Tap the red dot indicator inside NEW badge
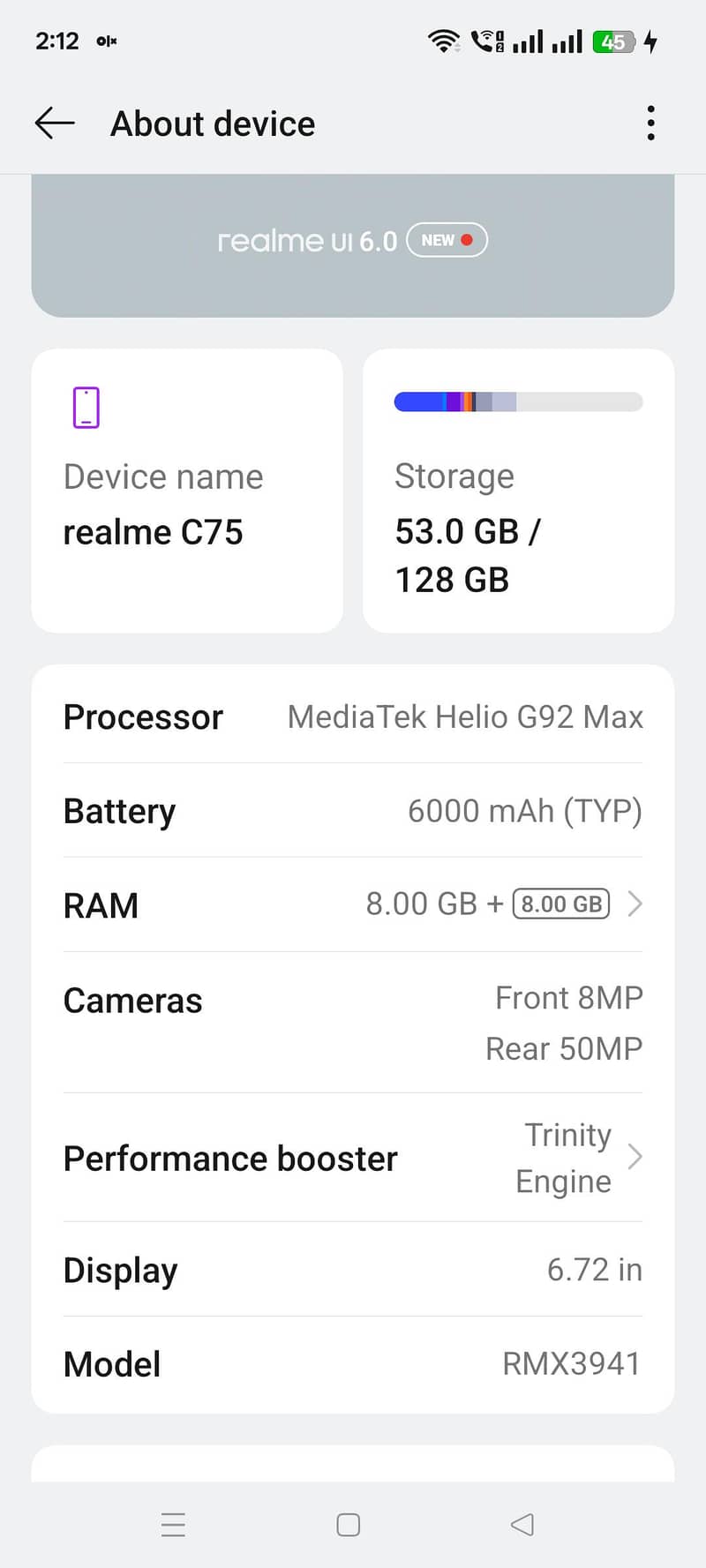Screen dimensions: 706x1568 tap(468, 239)
